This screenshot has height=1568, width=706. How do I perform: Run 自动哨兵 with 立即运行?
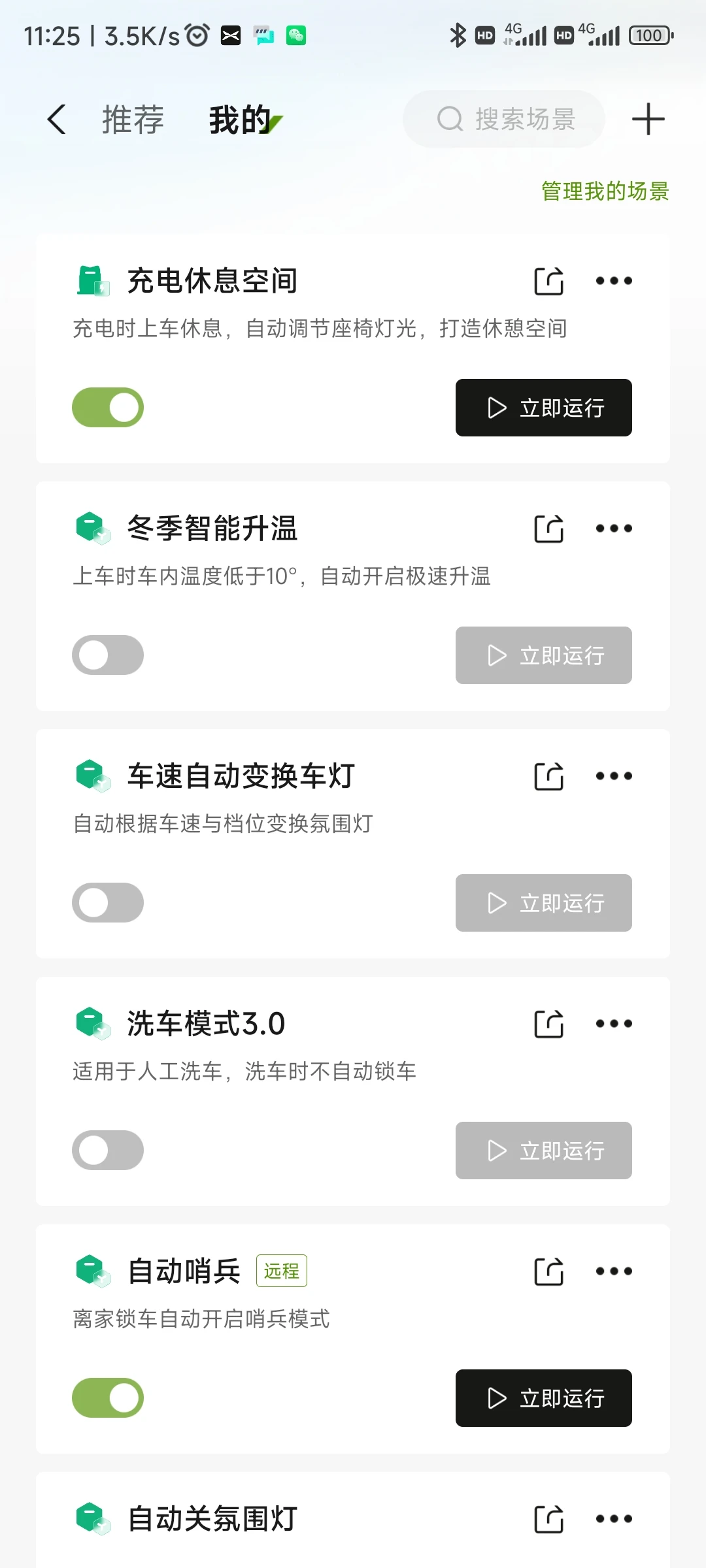pos(543,1398)
